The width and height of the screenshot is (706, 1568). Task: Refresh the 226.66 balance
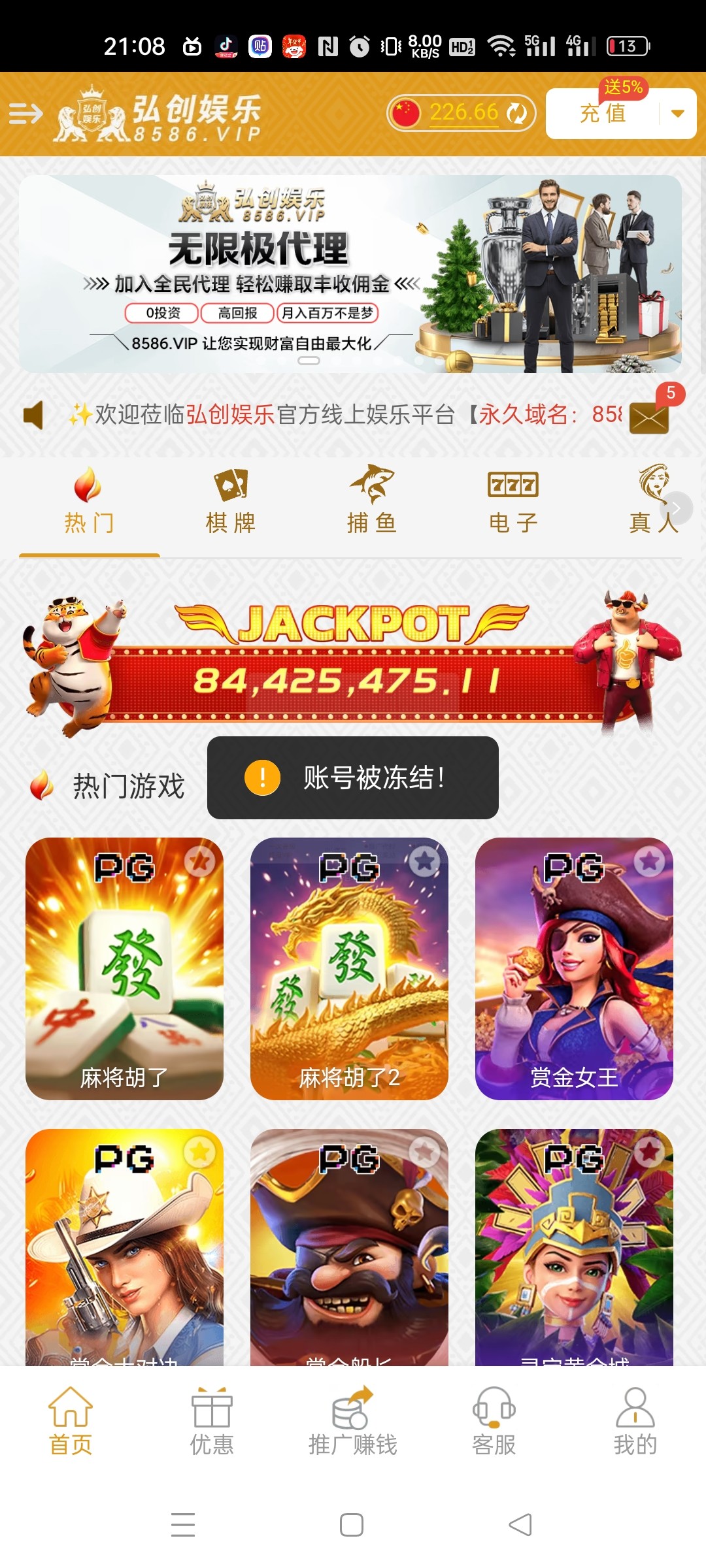click(516, 113)
